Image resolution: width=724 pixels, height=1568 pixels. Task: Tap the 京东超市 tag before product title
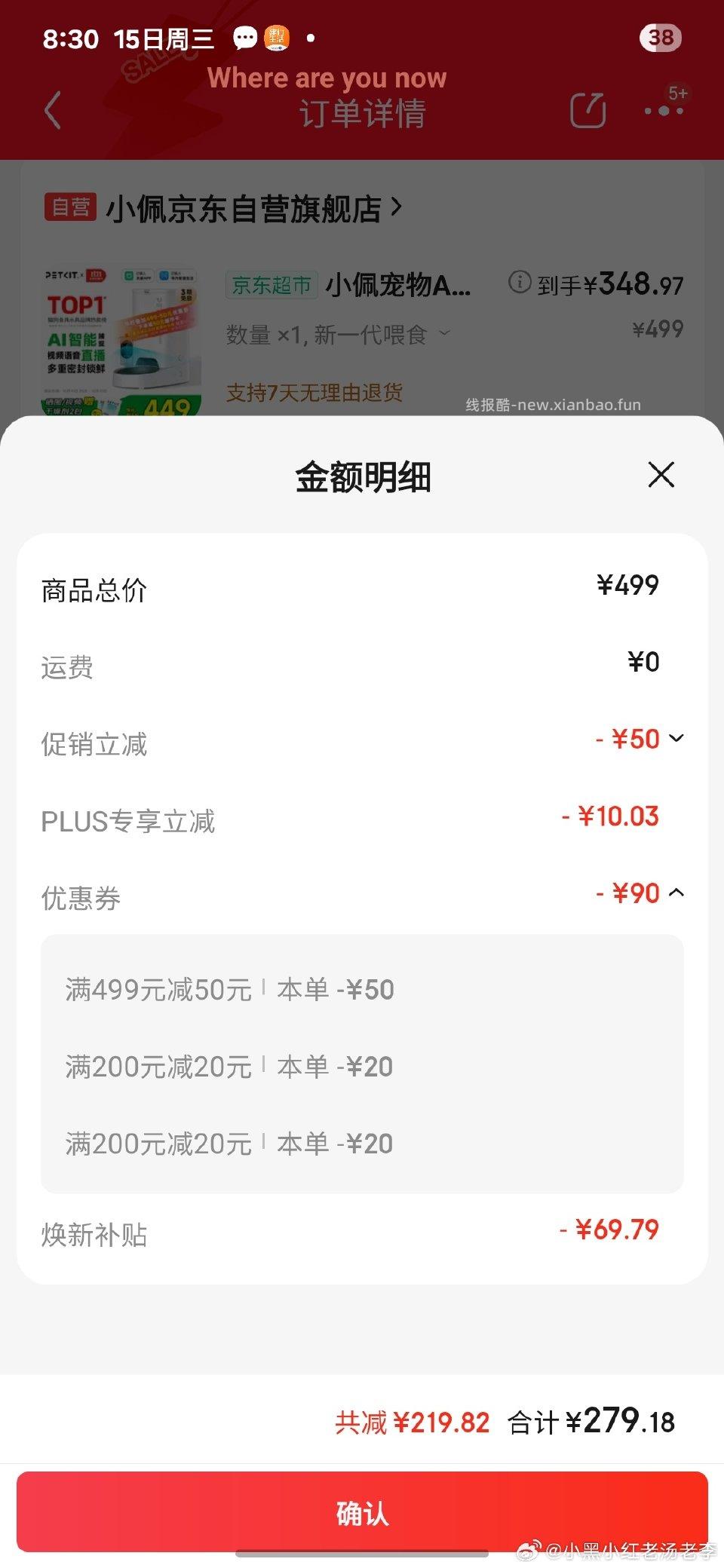[x=271, y=286]
